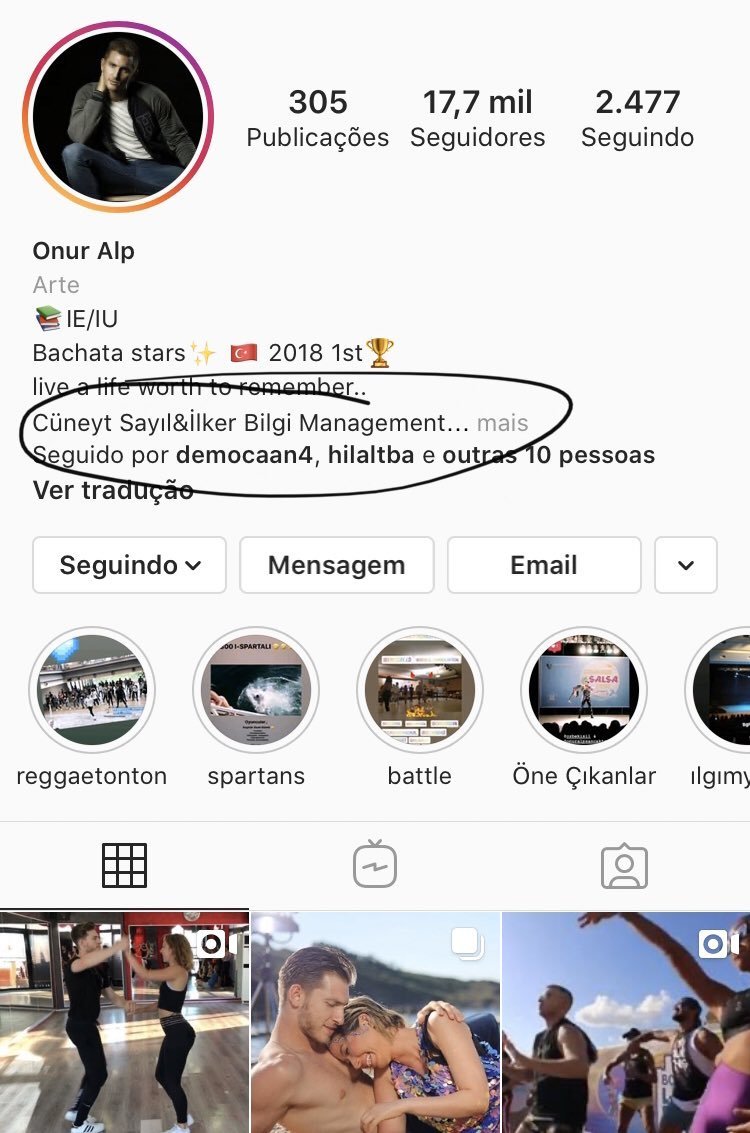This screenshot has height=1133, width=750.
Task: Open the battle story highlight
Action: pyautogui.click(x=420, y=691)
